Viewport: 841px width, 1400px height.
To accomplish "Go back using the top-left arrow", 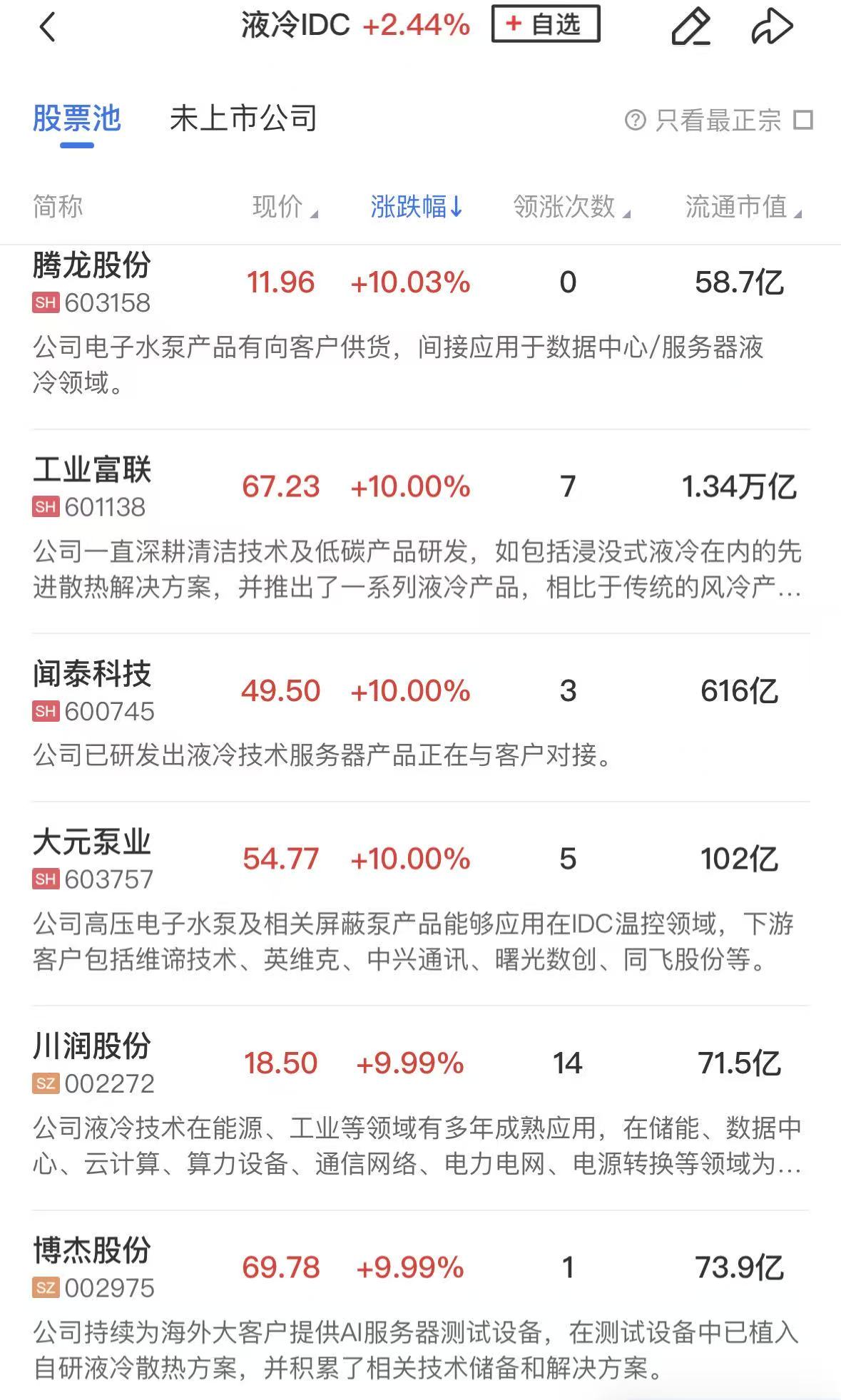I will pyautogui.click(x=47, y=28).
